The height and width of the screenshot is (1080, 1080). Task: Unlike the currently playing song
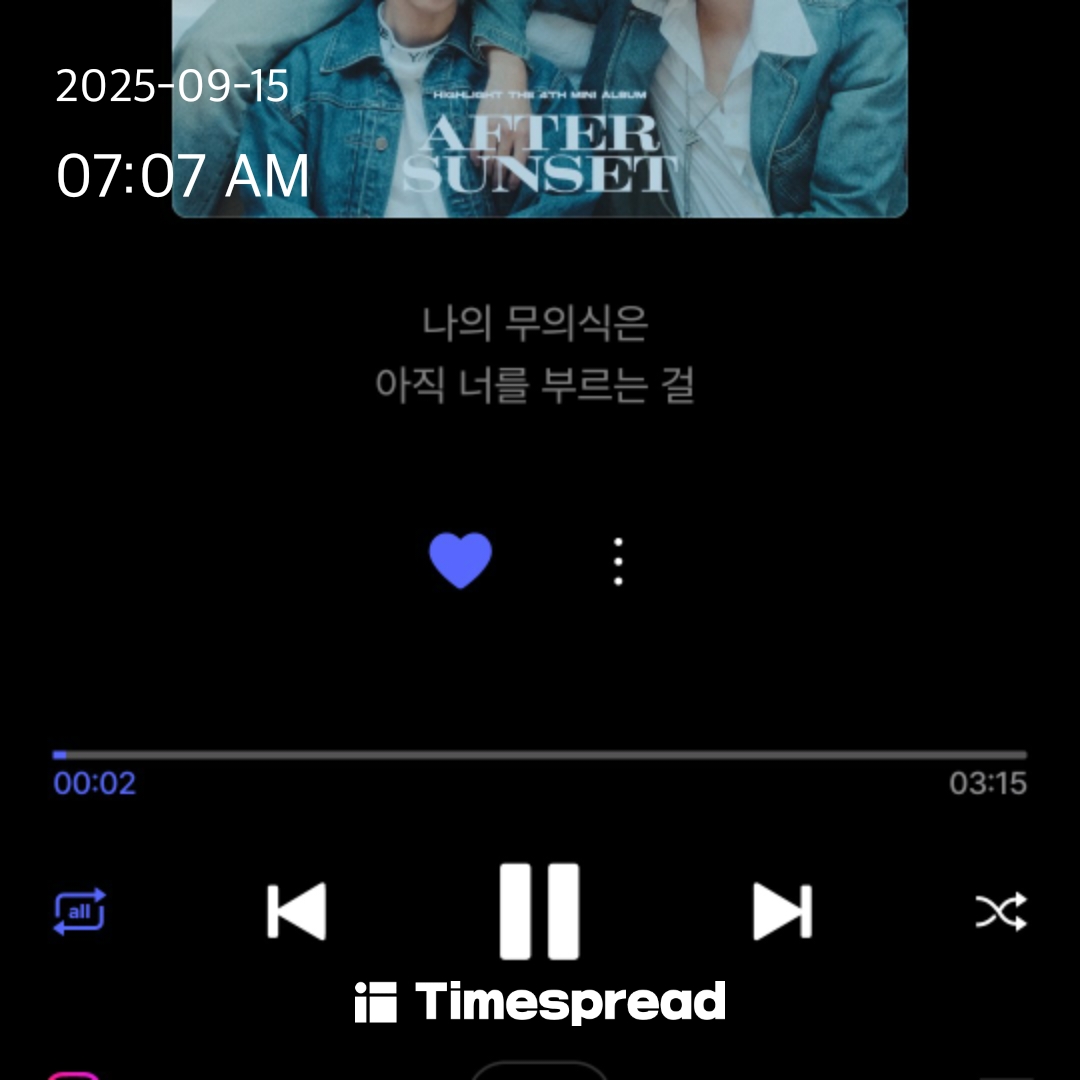[460, 560]
